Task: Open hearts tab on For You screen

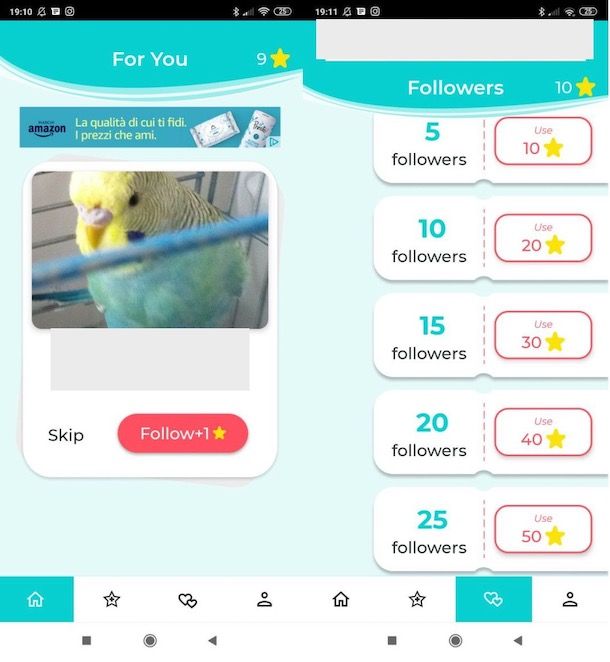Action: 188,599
